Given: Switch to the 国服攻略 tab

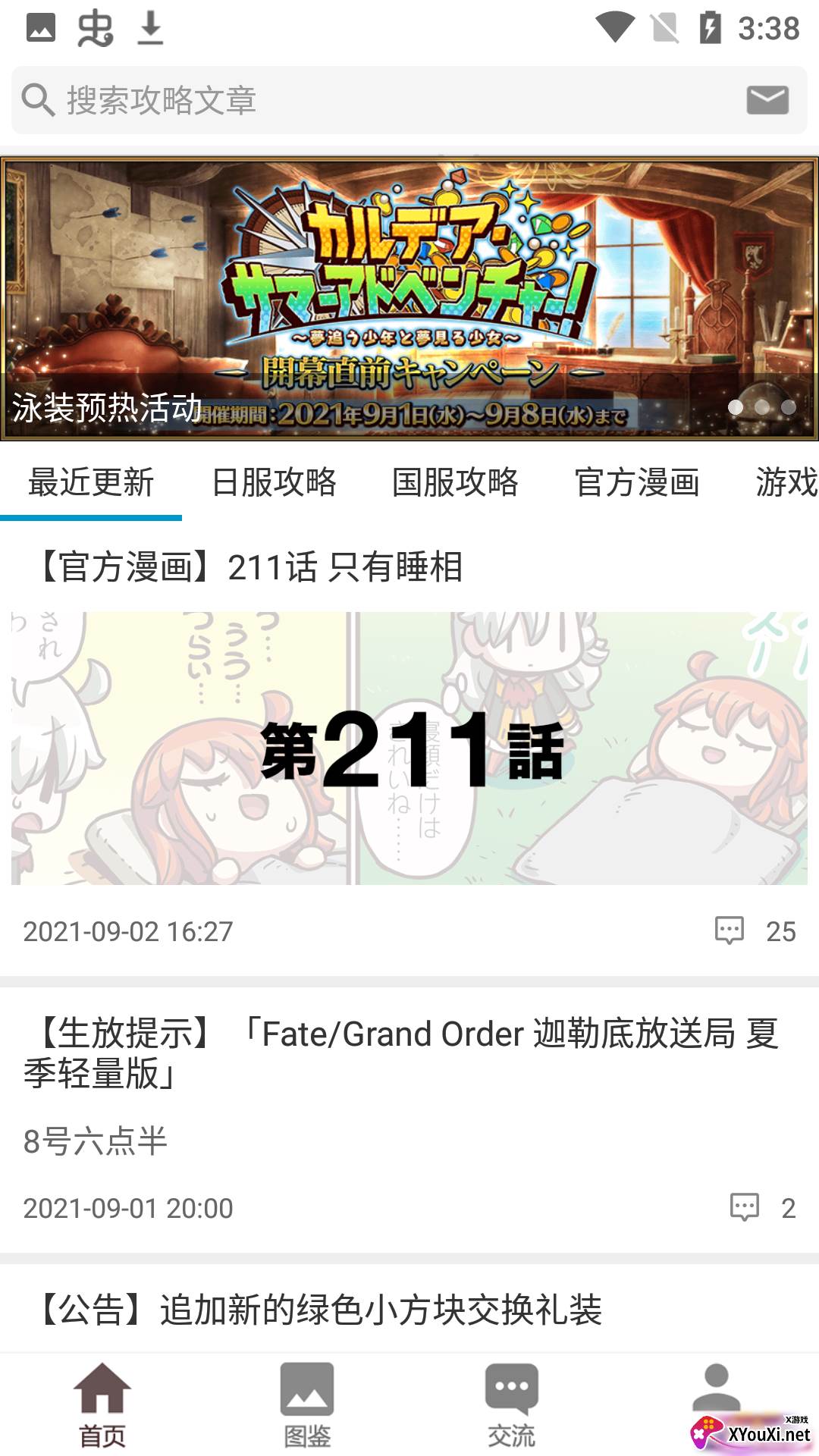Looking at the screenshot, I should pos(455,483).
